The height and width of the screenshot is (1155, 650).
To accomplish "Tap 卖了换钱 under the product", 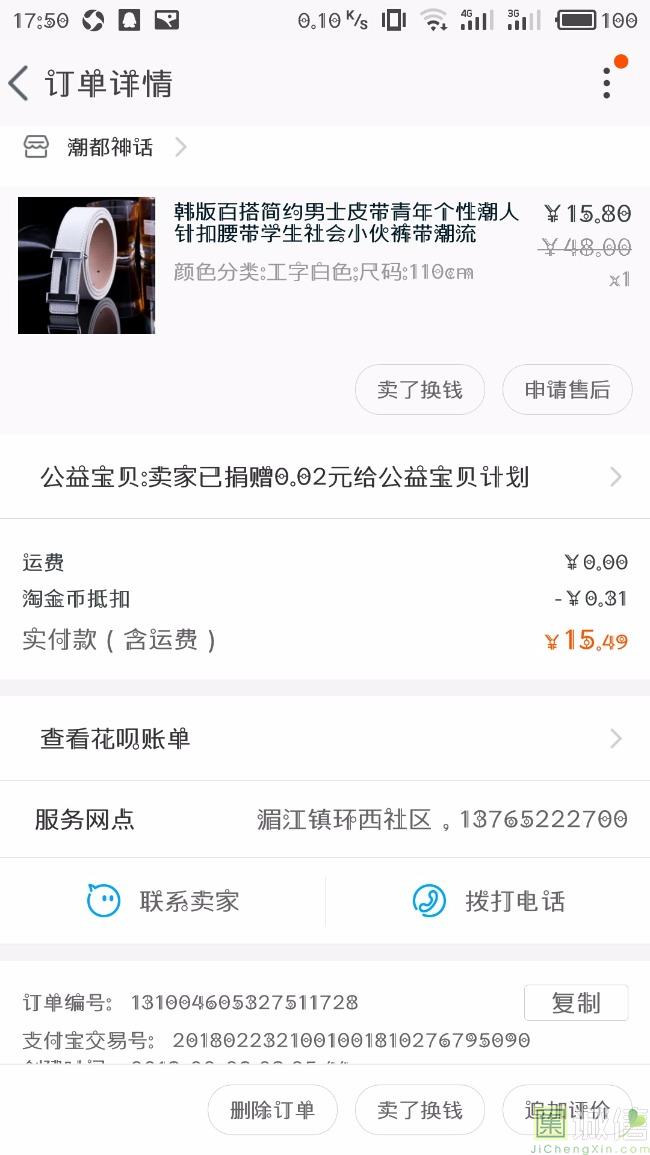I will point(419,390).
